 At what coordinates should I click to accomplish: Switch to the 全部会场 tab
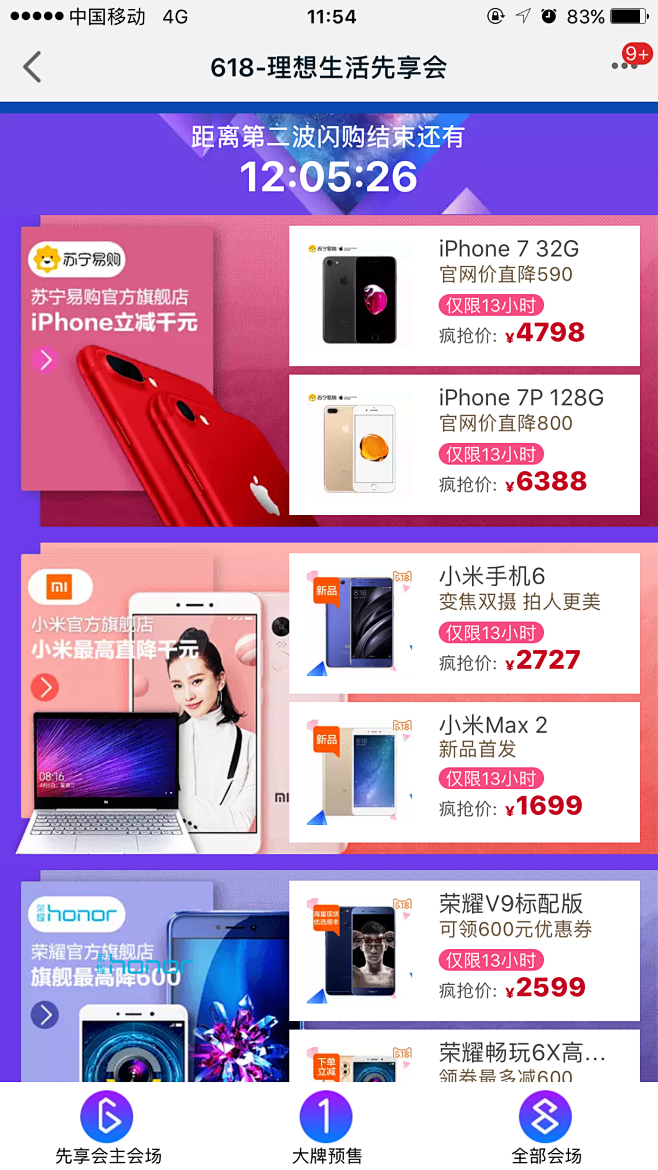(546, 1129)
